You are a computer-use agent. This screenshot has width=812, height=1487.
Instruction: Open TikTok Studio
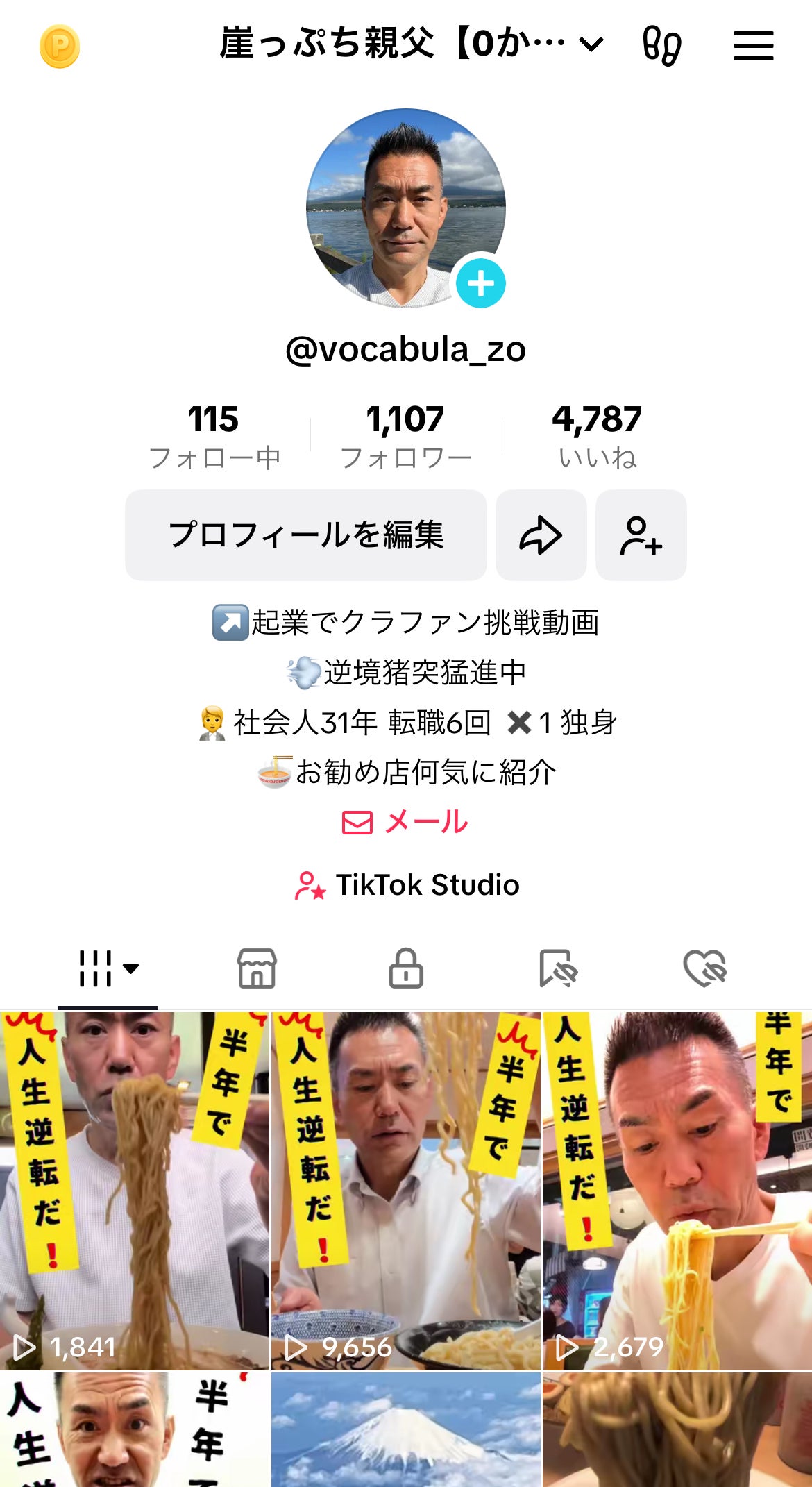coord(407,885)
